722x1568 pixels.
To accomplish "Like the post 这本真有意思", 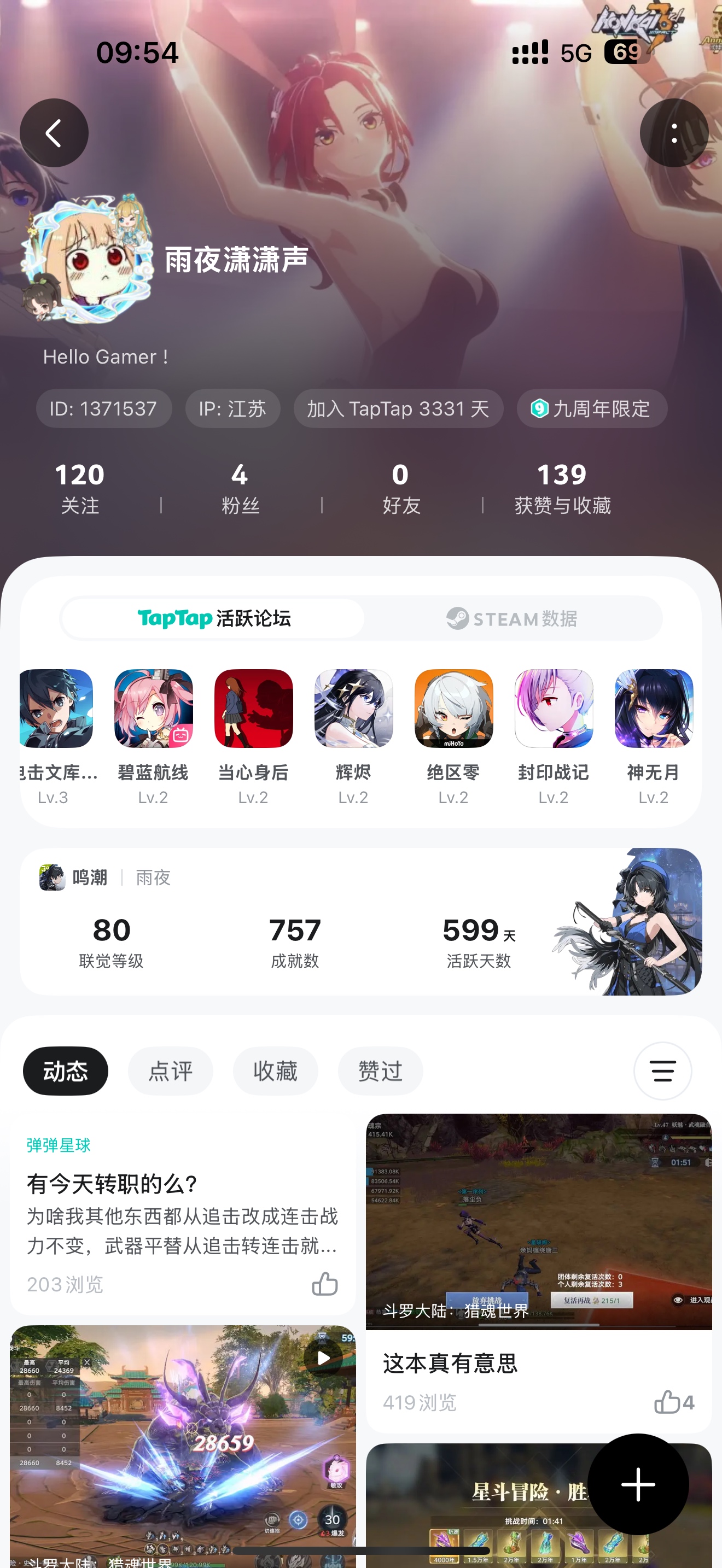I will coord(667,1402).
